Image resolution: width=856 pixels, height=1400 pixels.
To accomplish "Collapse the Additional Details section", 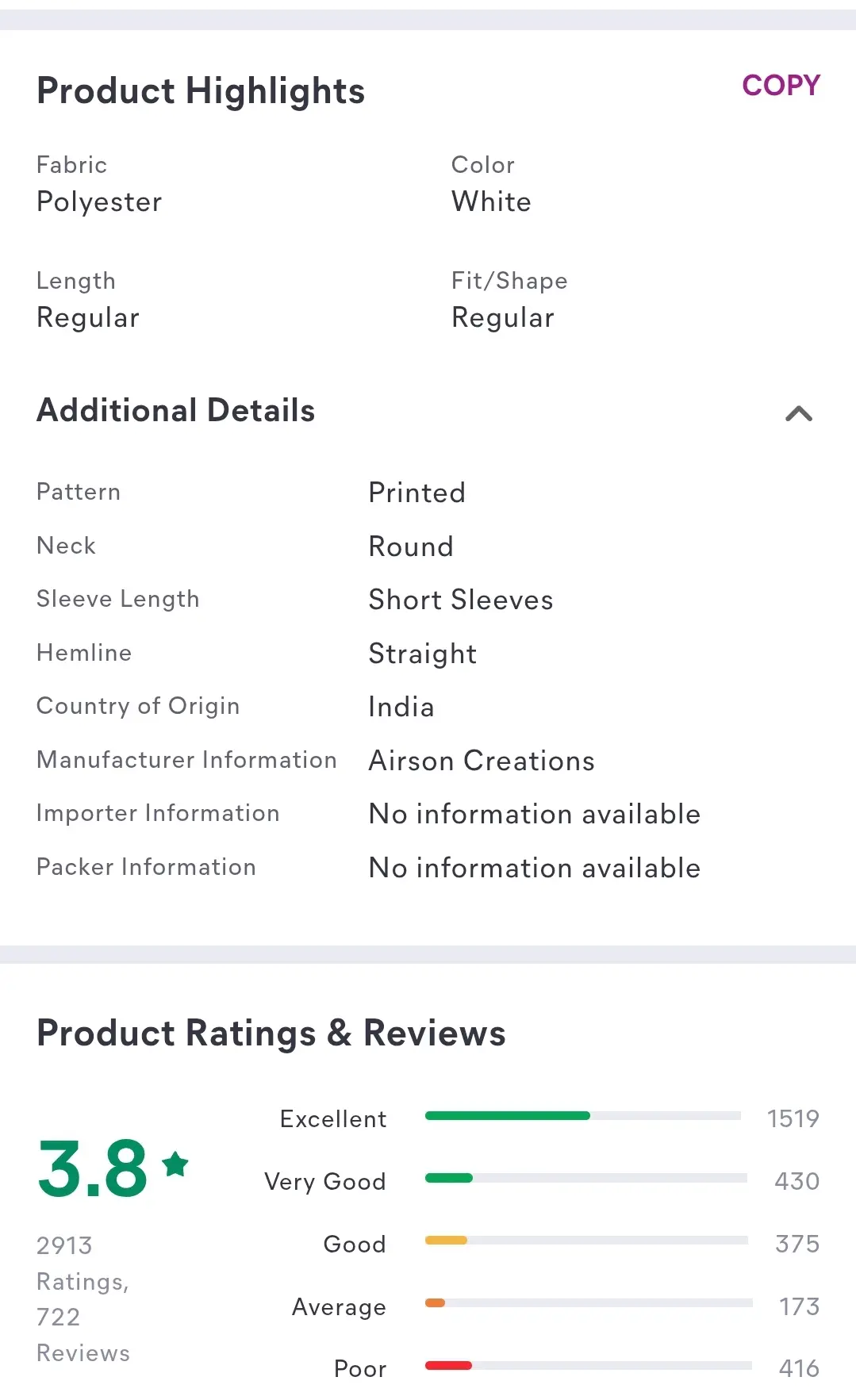I will click(x=799, y=413).
